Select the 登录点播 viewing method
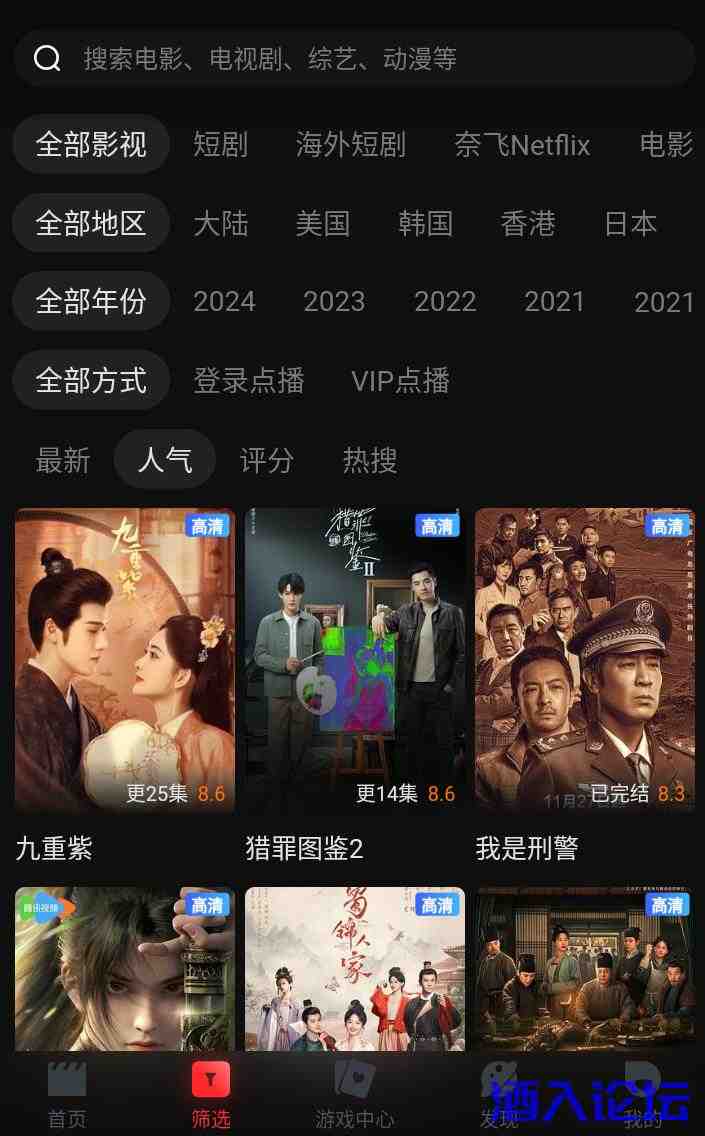The height and width of the screenshot is (1136, 705). 249,380
